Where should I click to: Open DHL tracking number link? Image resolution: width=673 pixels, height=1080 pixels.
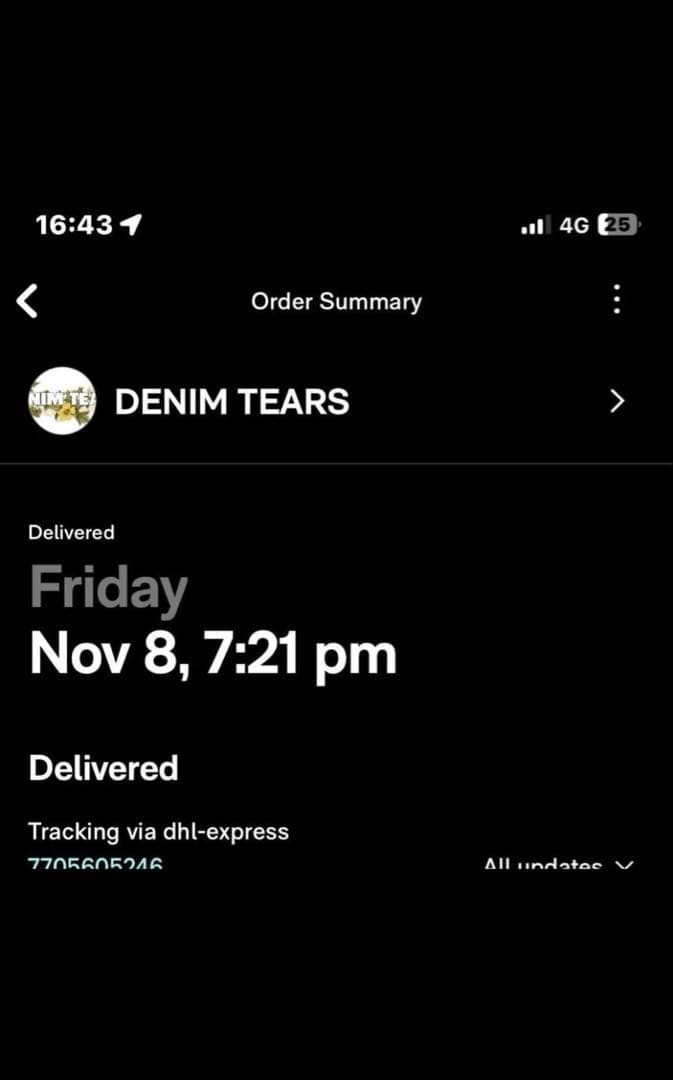pos(95,863)
